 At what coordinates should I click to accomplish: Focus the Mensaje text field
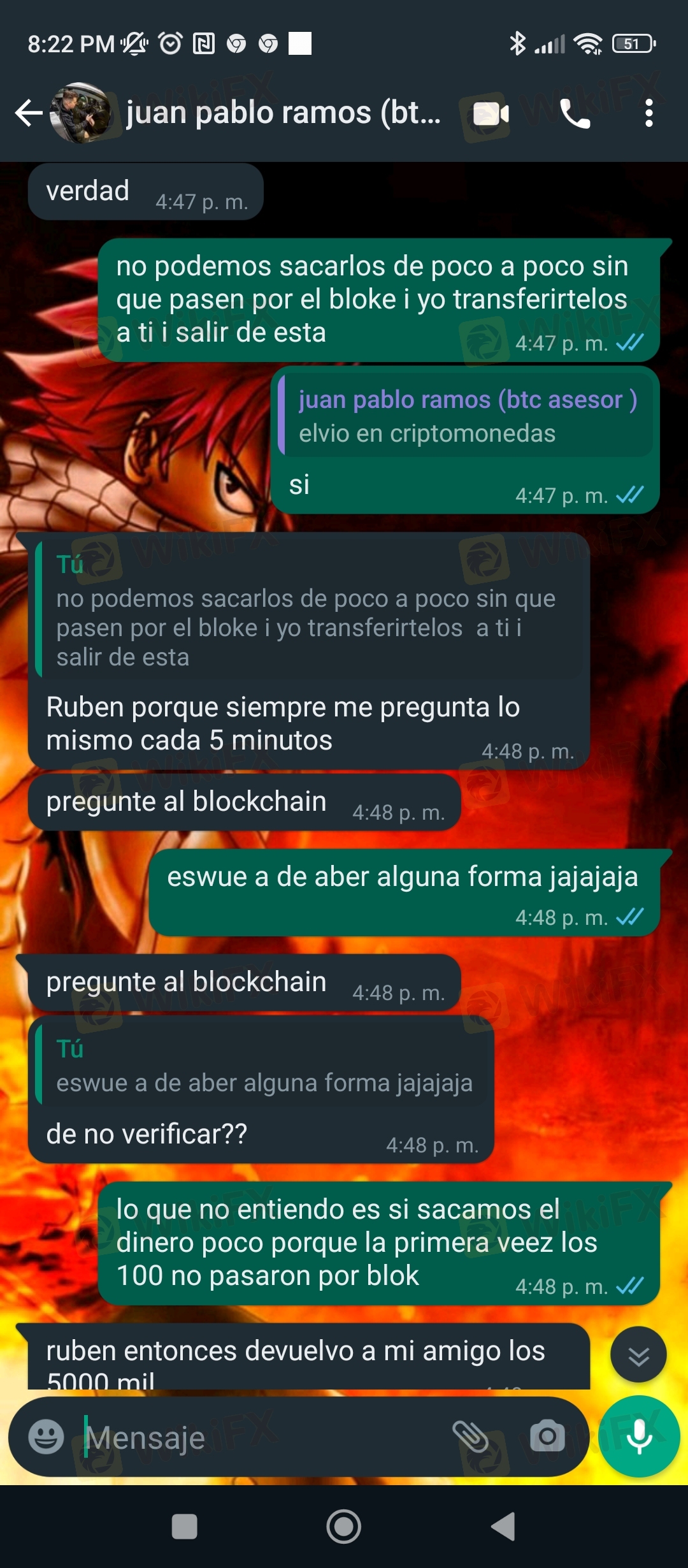click(x=255, y=1437)
